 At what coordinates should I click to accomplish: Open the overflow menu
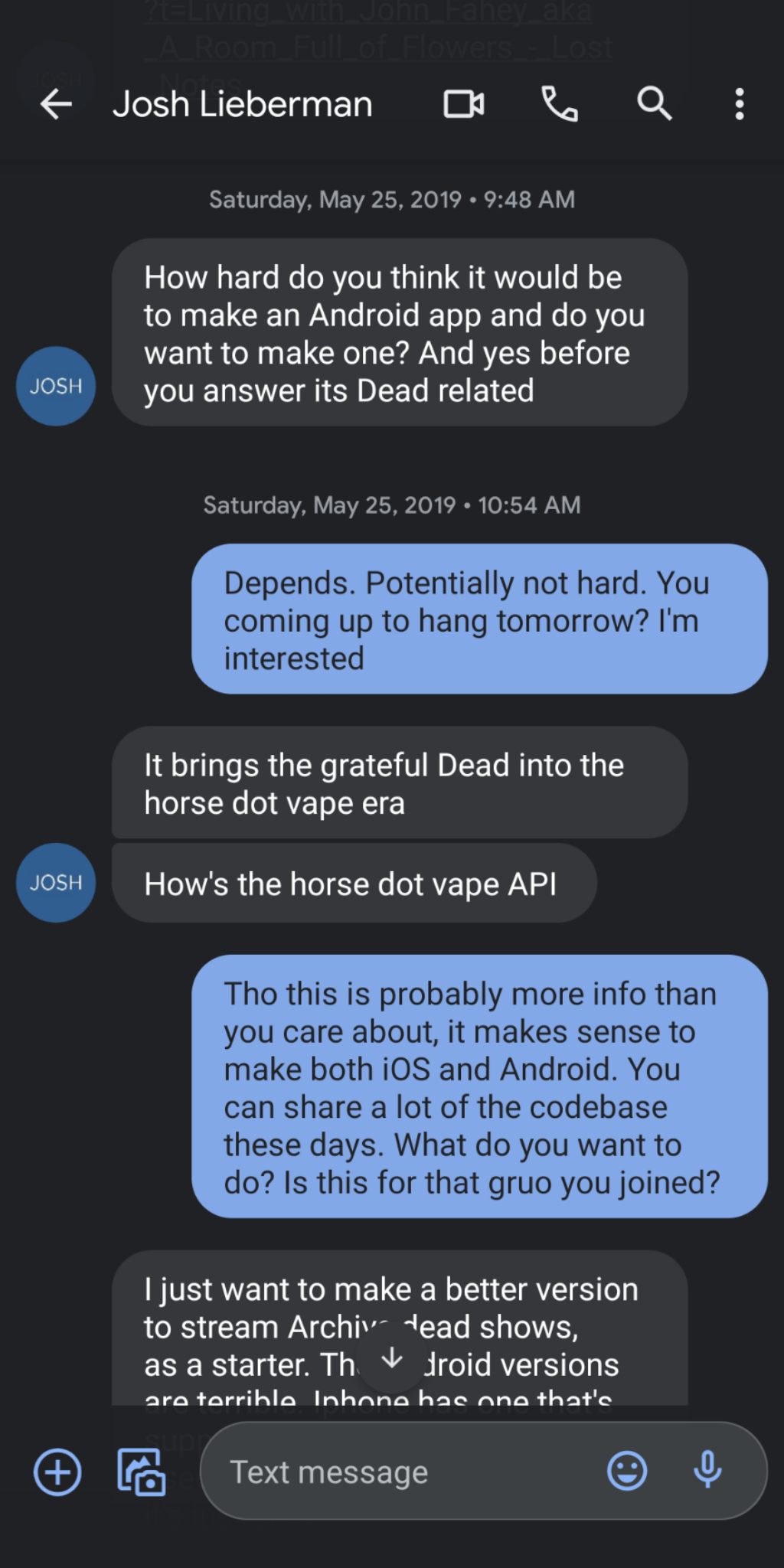pos(739,104)
